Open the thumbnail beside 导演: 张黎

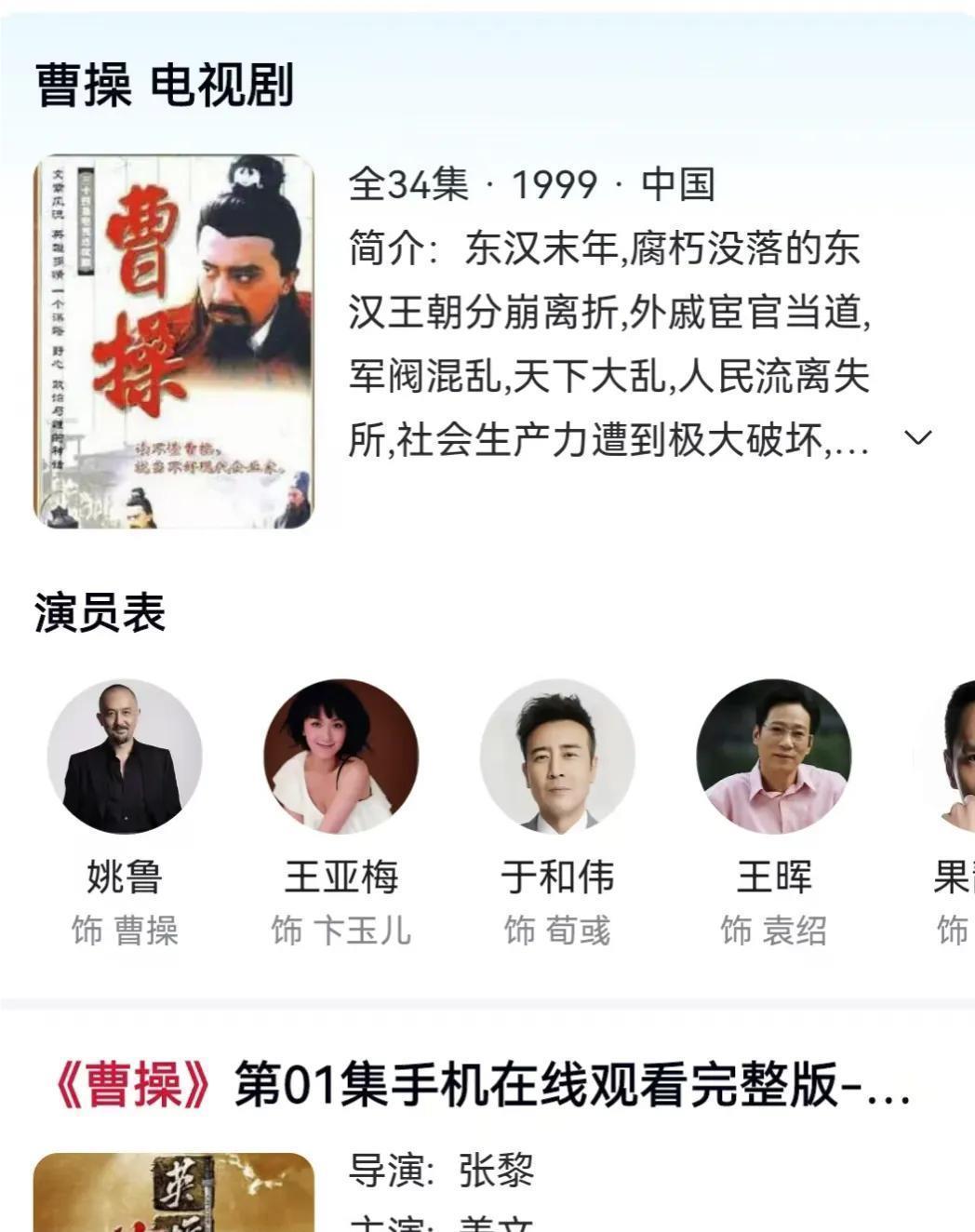174,1195
